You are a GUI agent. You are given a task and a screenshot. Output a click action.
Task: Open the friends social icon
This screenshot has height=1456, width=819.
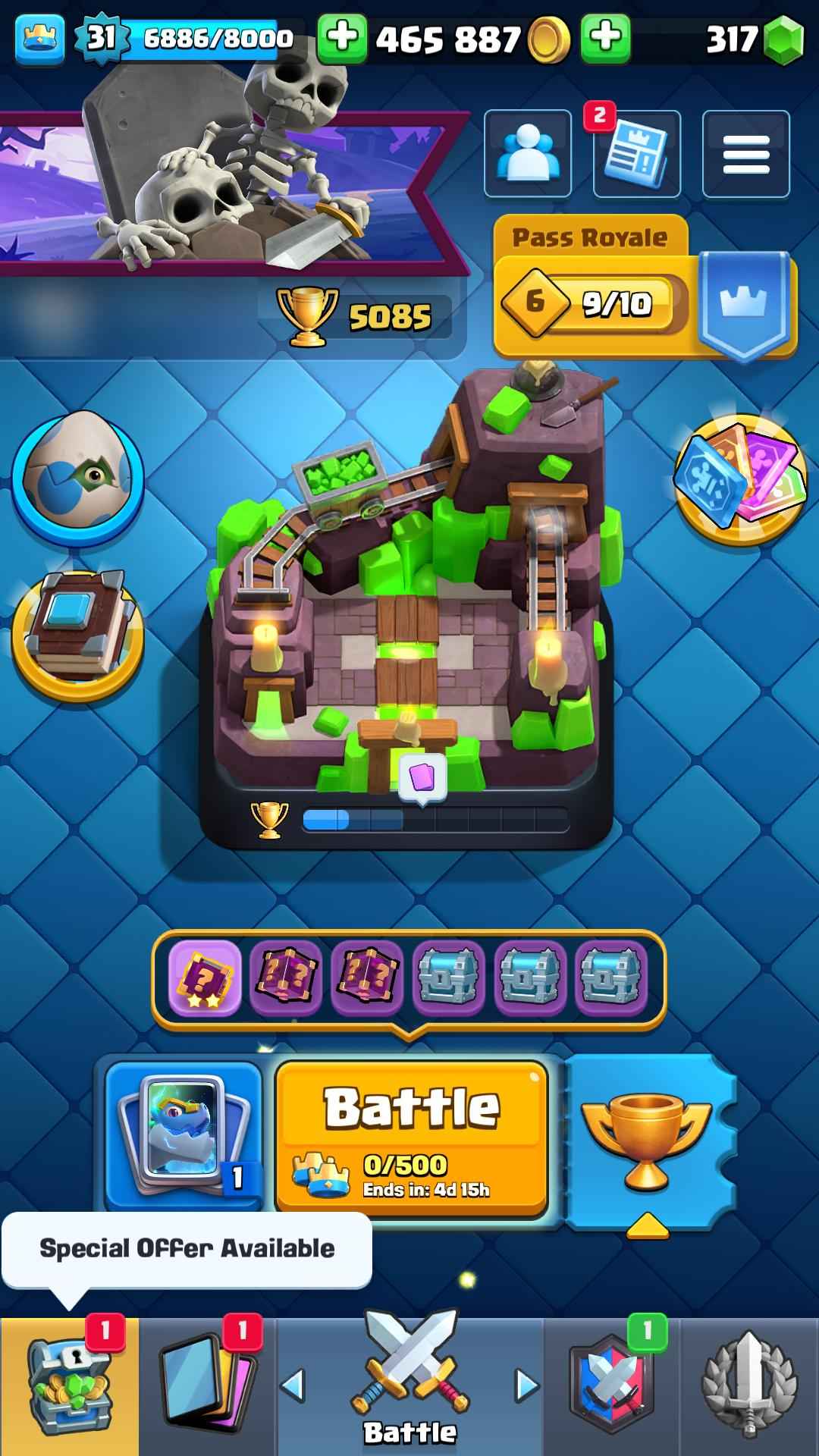(527, 154)
